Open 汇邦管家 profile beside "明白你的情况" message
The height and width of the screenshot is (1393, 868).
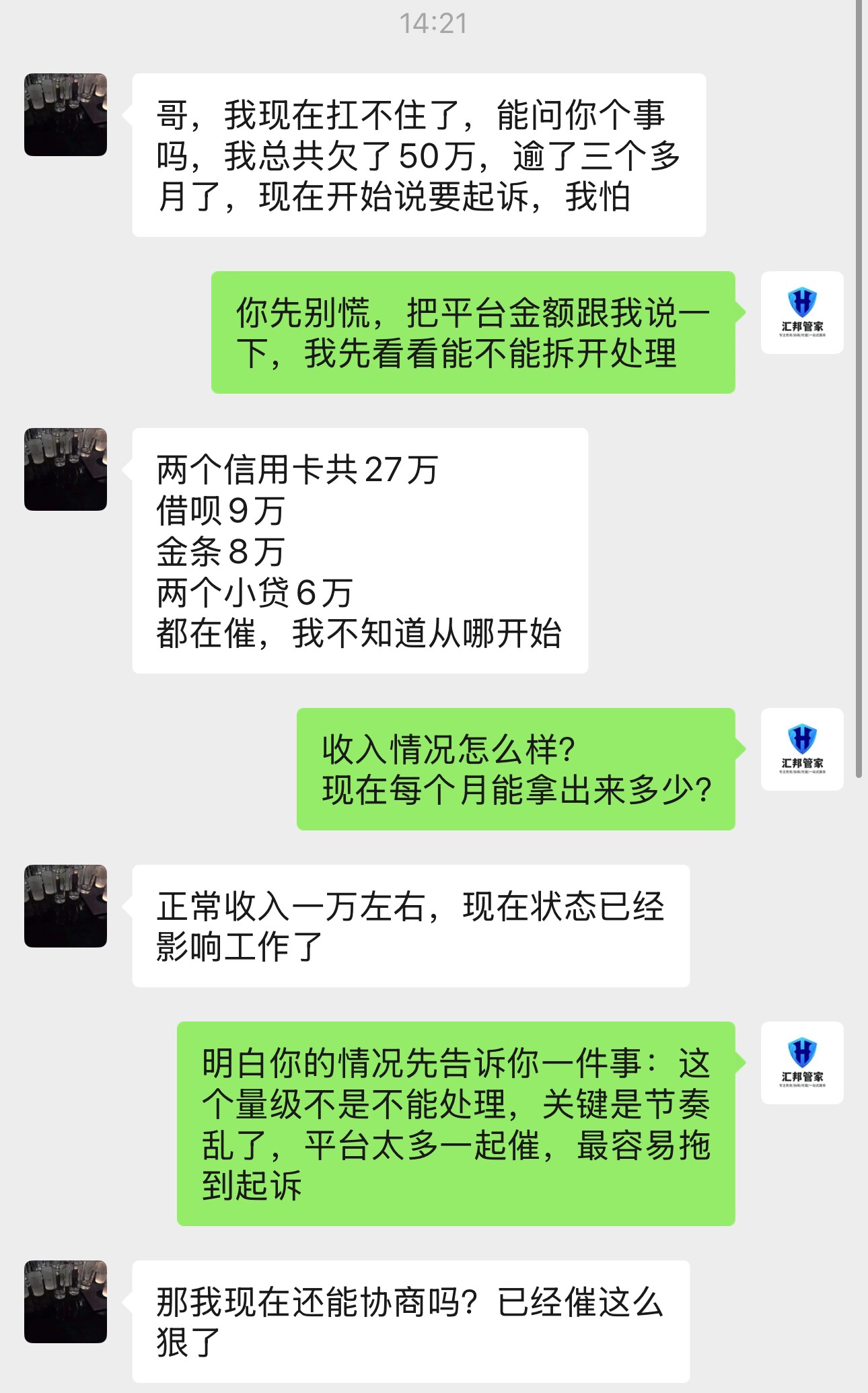[x=802, y=1063]
